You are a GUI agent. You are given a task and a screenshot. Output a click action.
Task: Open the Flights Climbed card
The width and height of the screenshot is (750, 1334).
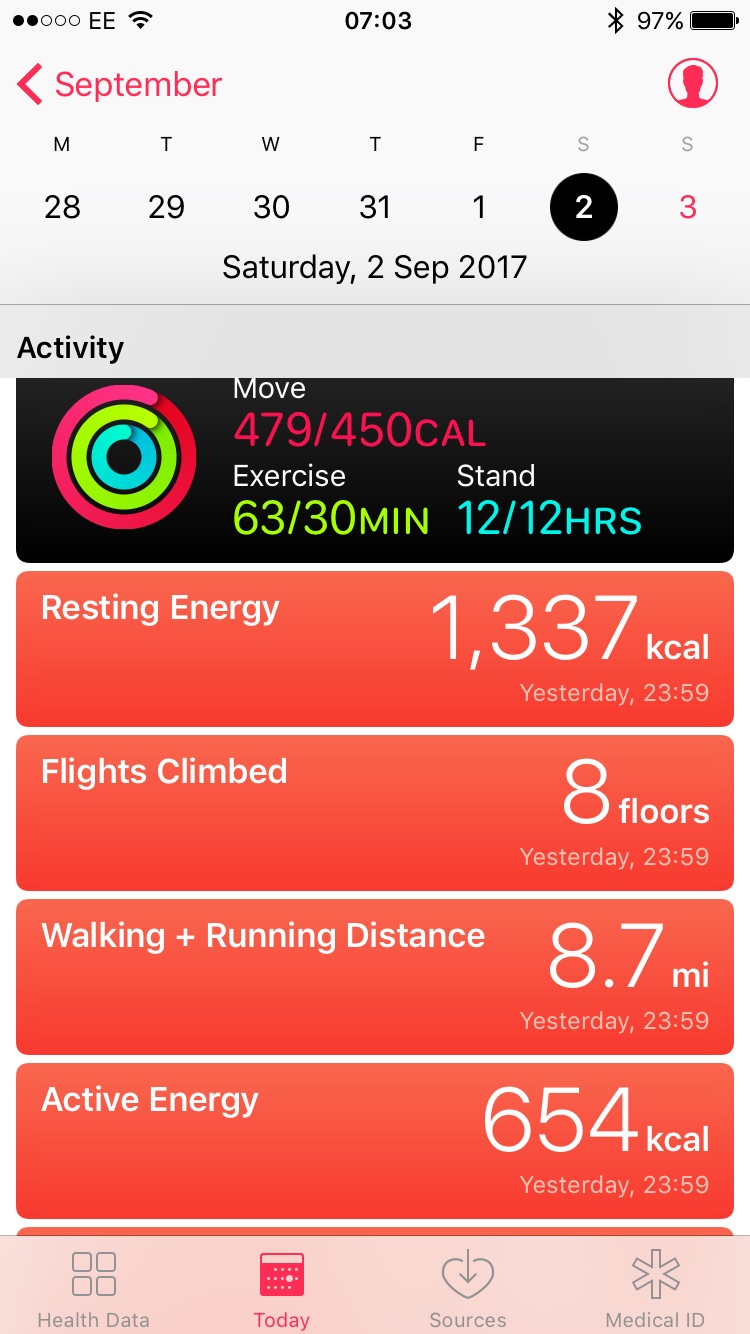[x=375, y=813]
